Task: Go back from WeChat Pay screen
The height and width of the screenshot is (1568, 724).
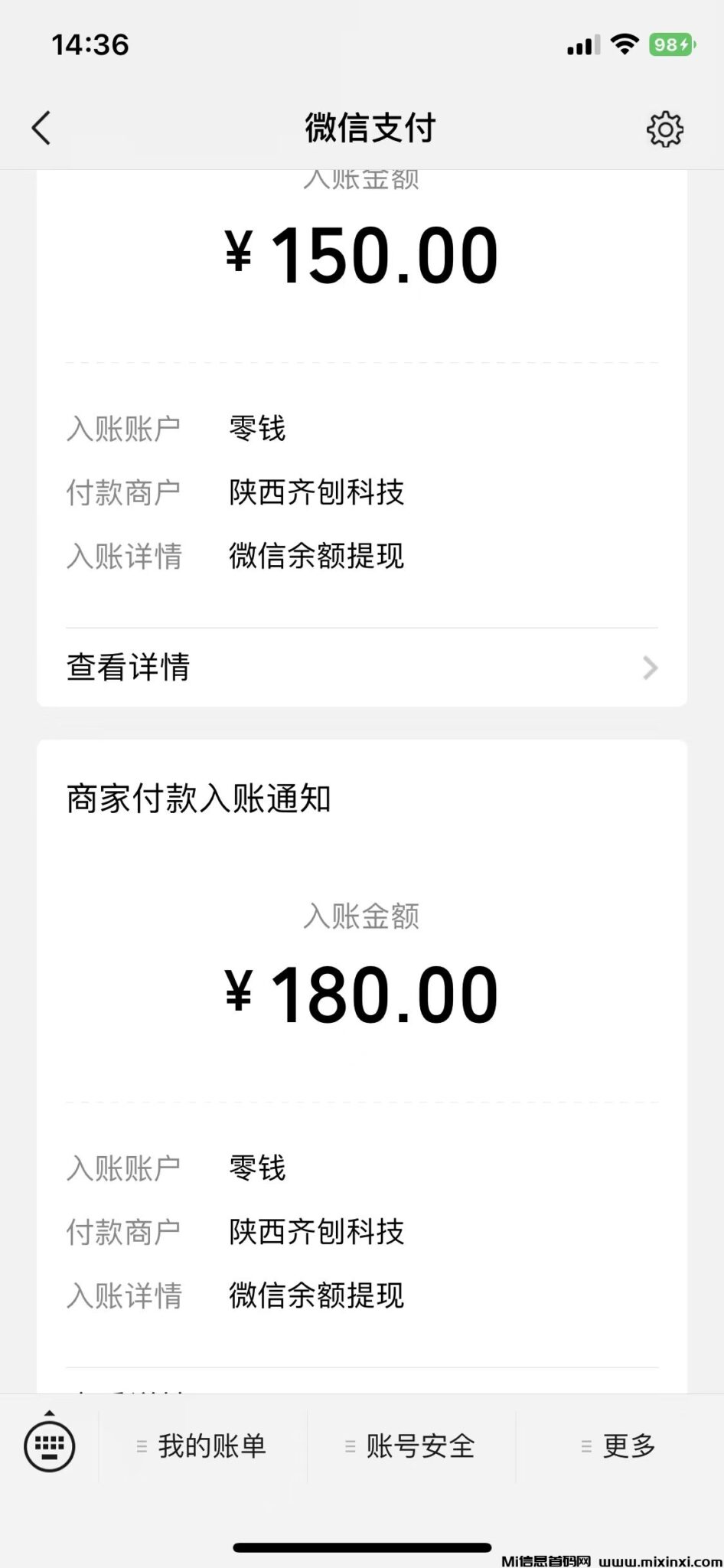Action: click(x=41, y=128)
